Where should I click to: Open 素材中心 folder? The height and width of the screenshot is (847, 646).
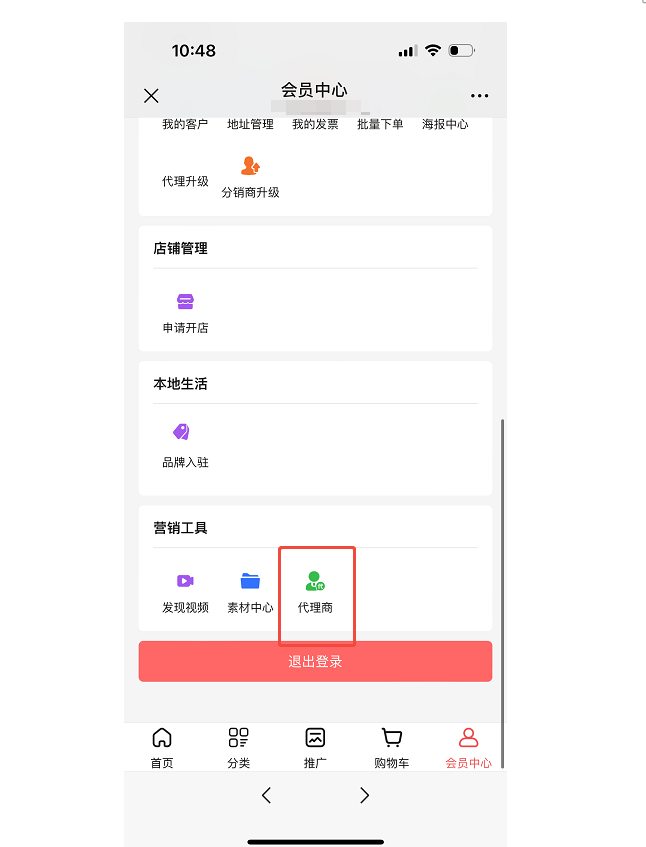(x=250, y=592)
